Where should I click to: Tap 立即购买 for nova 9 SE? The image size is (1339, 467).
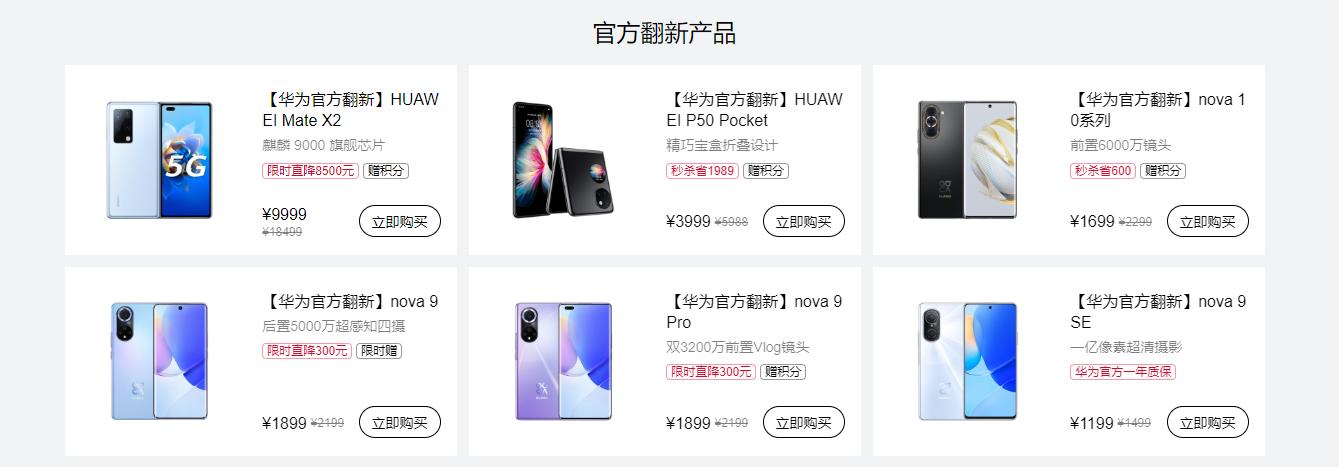pos(1207,422)
